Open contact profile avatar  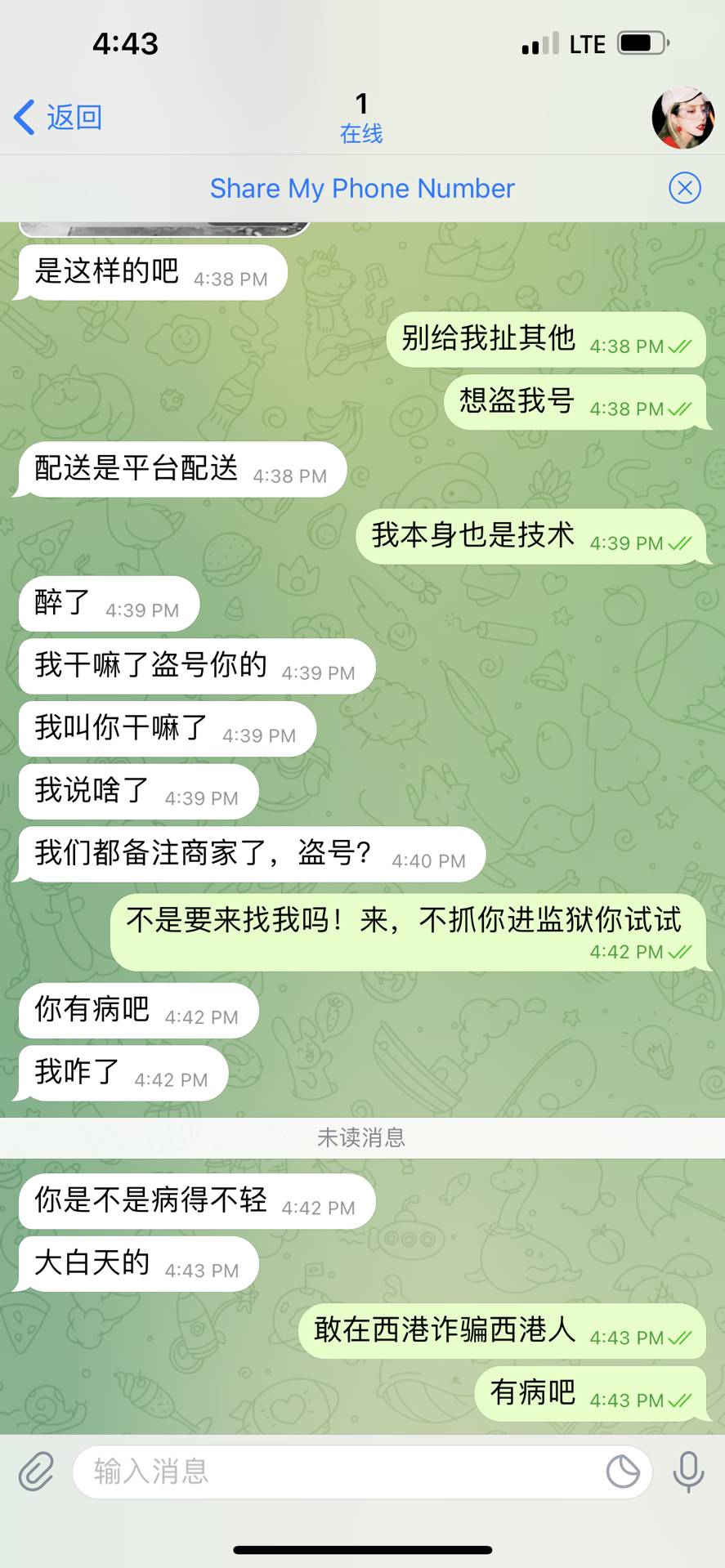point(683,118)
